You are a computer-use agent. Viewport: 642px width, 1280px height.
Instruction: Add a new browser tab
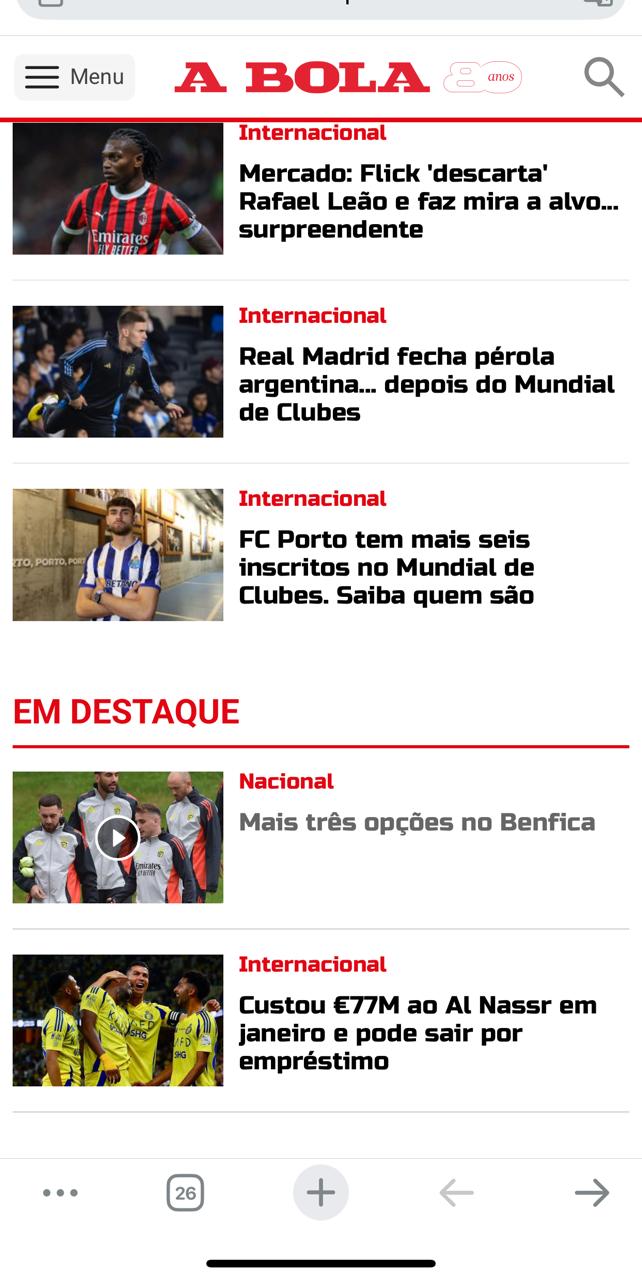click(321, 1192)
